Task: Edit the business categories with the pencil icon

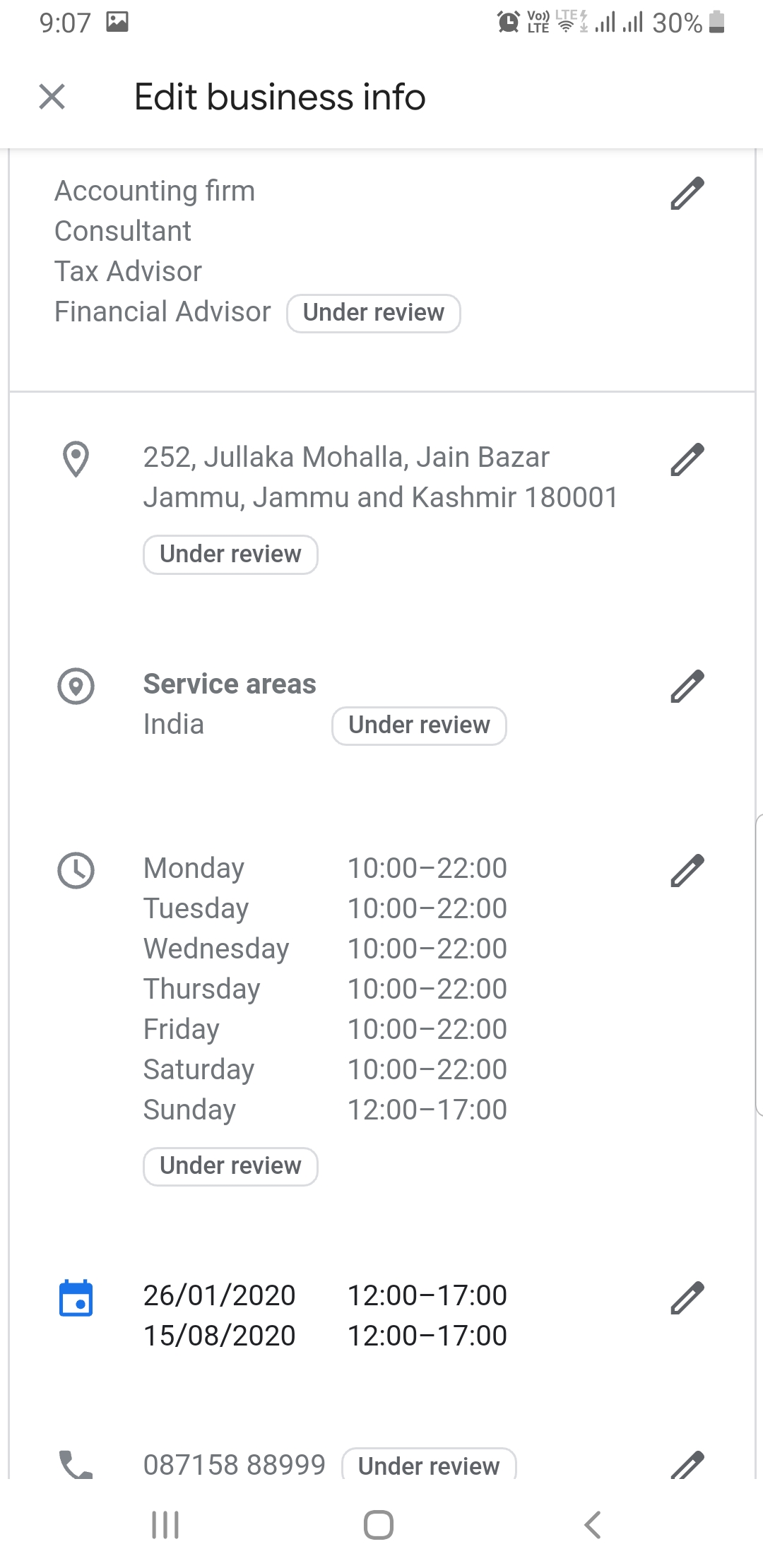Action: click(x=687, y=194)
